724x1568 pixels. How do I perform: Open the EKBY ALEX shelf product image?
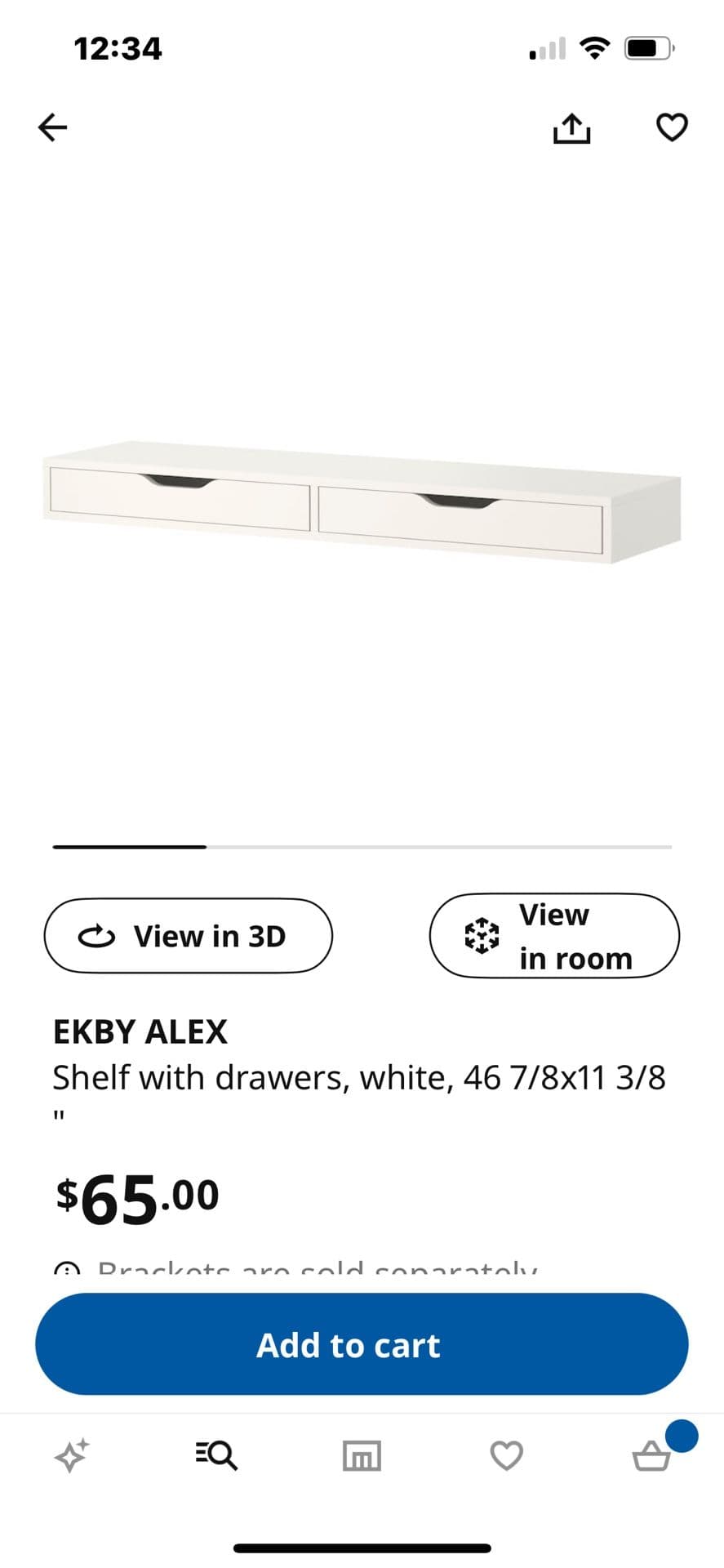pyautogui.click(x=362, y=502)
